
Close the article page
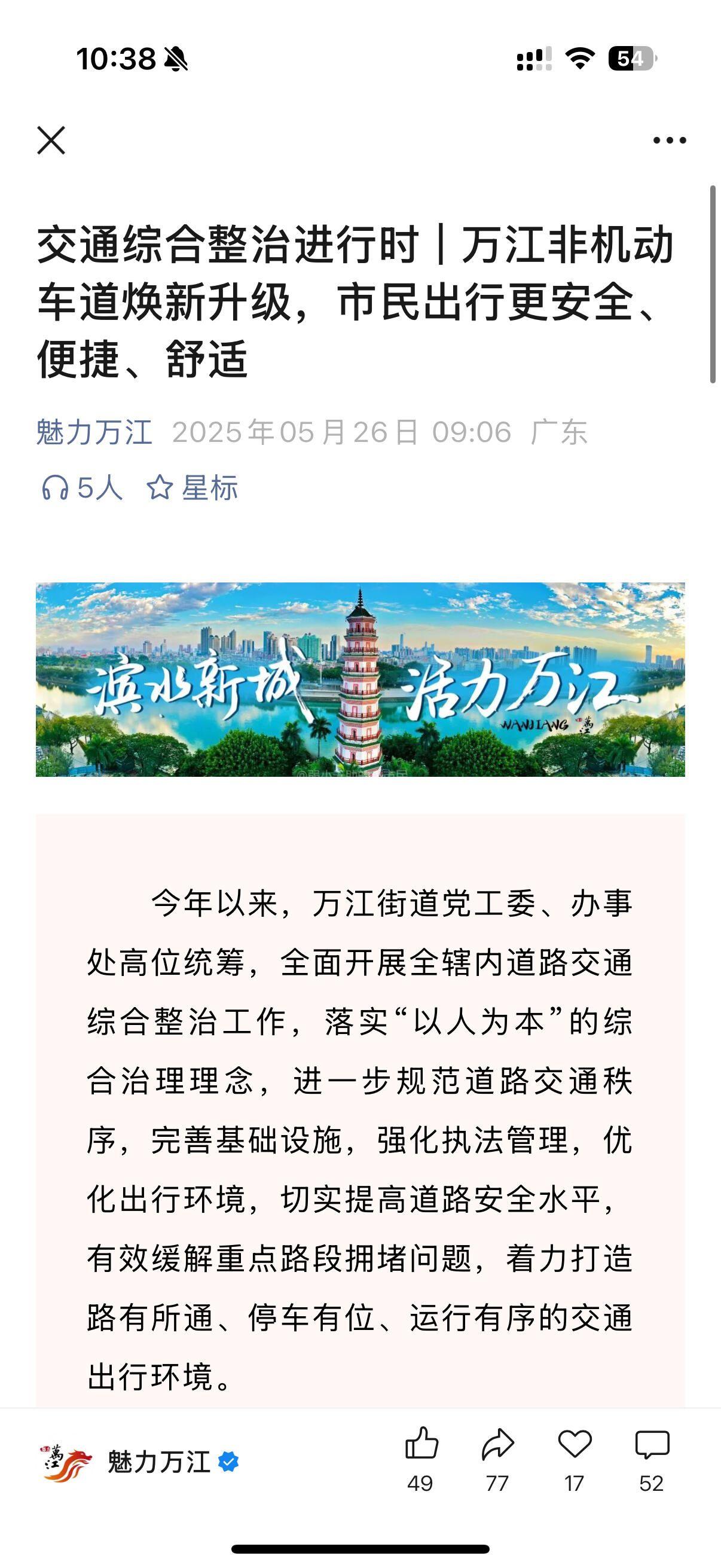51,141
